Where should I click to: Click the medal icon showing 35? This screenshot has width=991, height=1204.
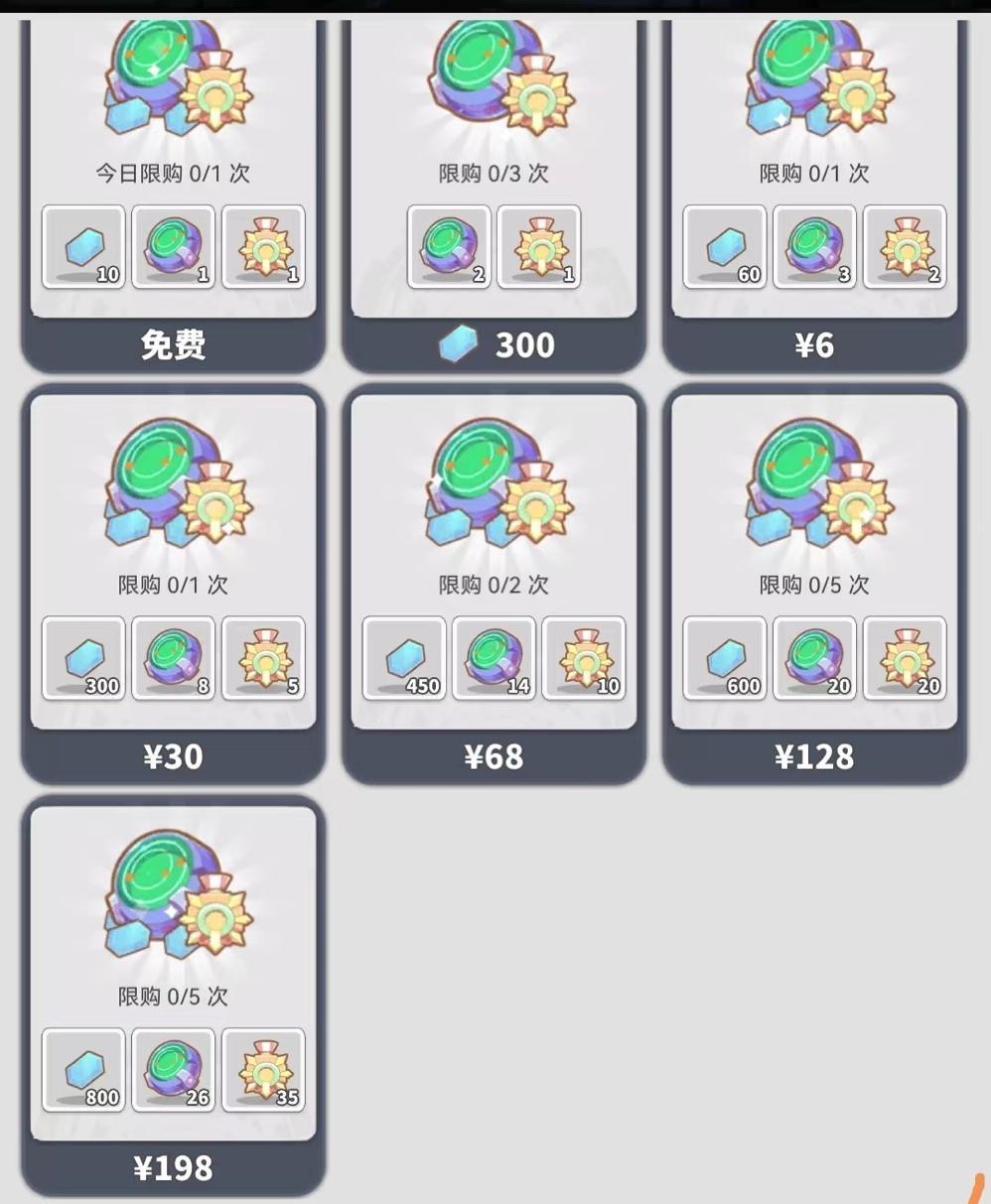[x=263, y=1070]
